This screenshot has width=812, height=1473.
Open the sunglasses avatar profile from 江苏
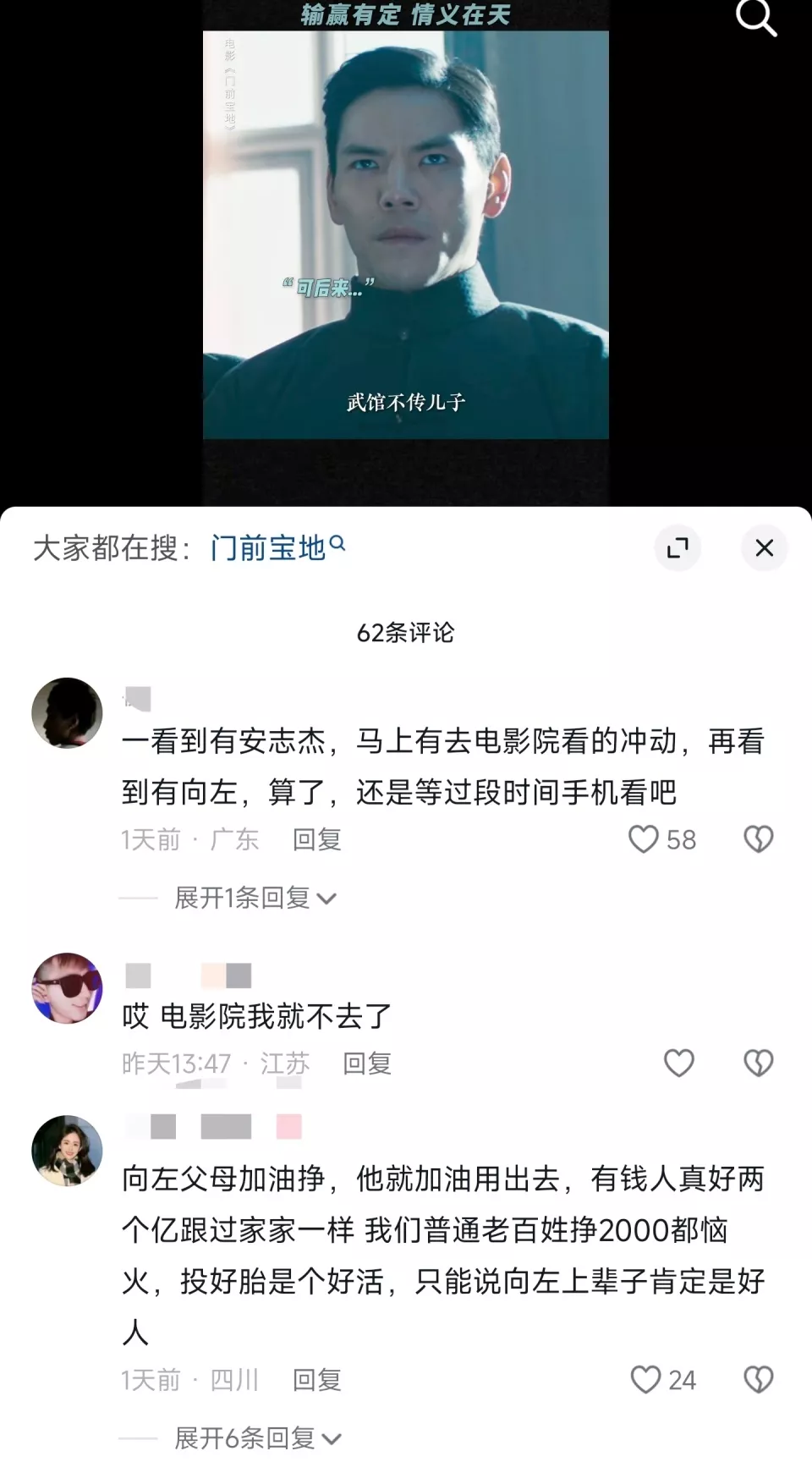(x=67, y=987)
